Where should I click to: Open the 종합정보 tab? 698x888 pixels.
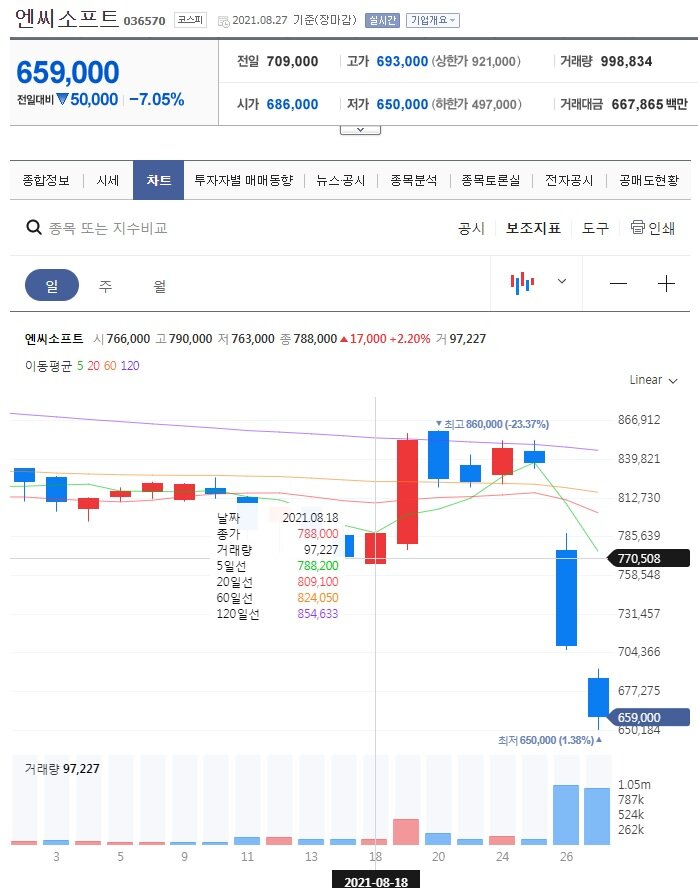(x=46, y=180)
